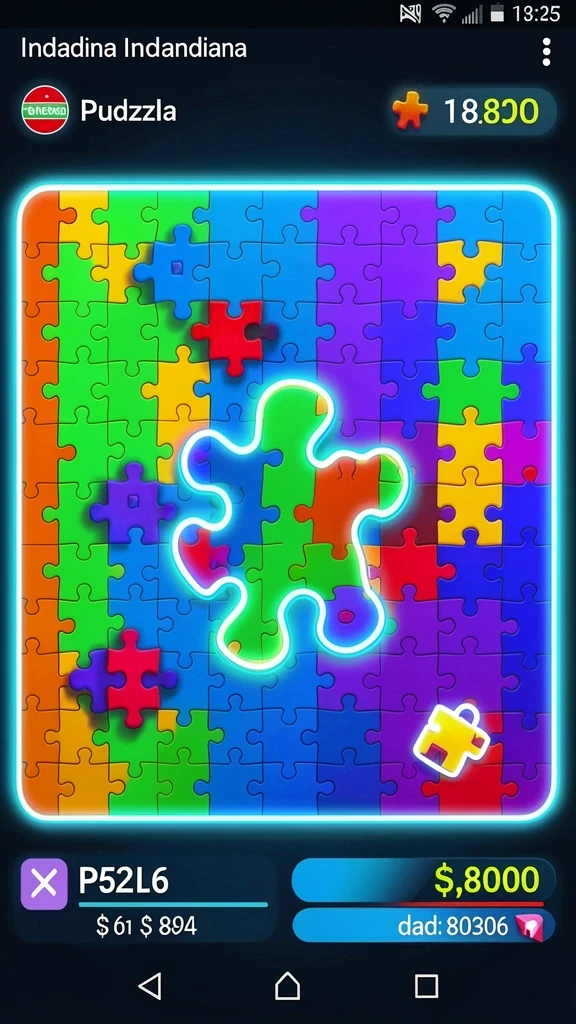
Task: Go to the home screen
Action: coord(287,985)
